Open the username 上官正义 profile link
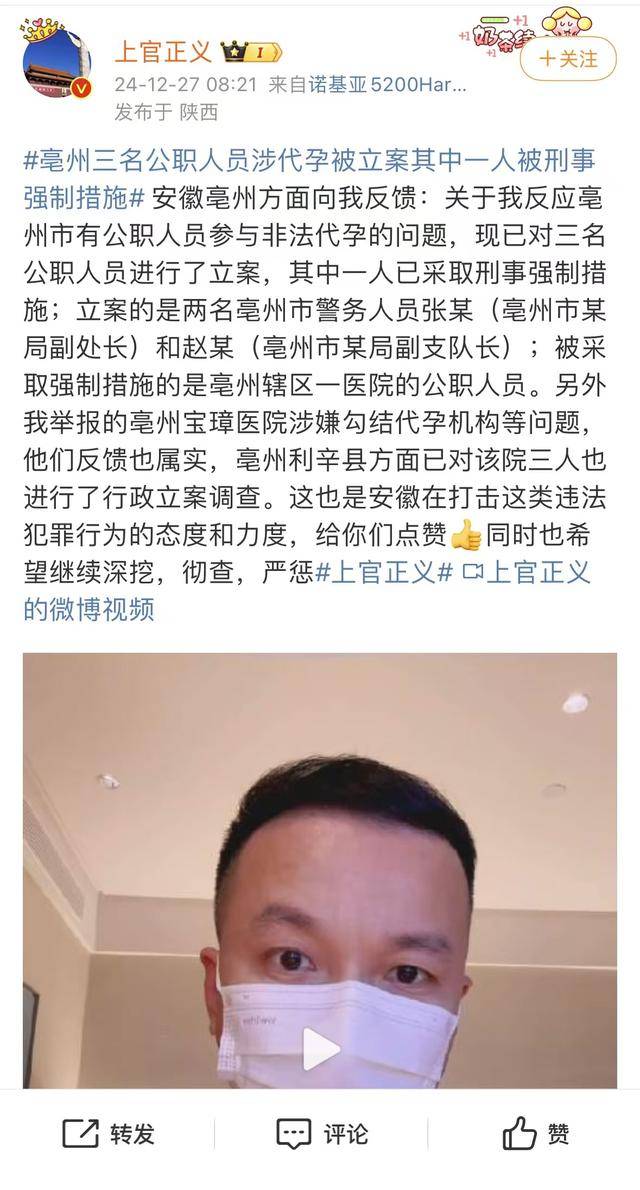640x1190 pixels. click(x=163, y=52)
